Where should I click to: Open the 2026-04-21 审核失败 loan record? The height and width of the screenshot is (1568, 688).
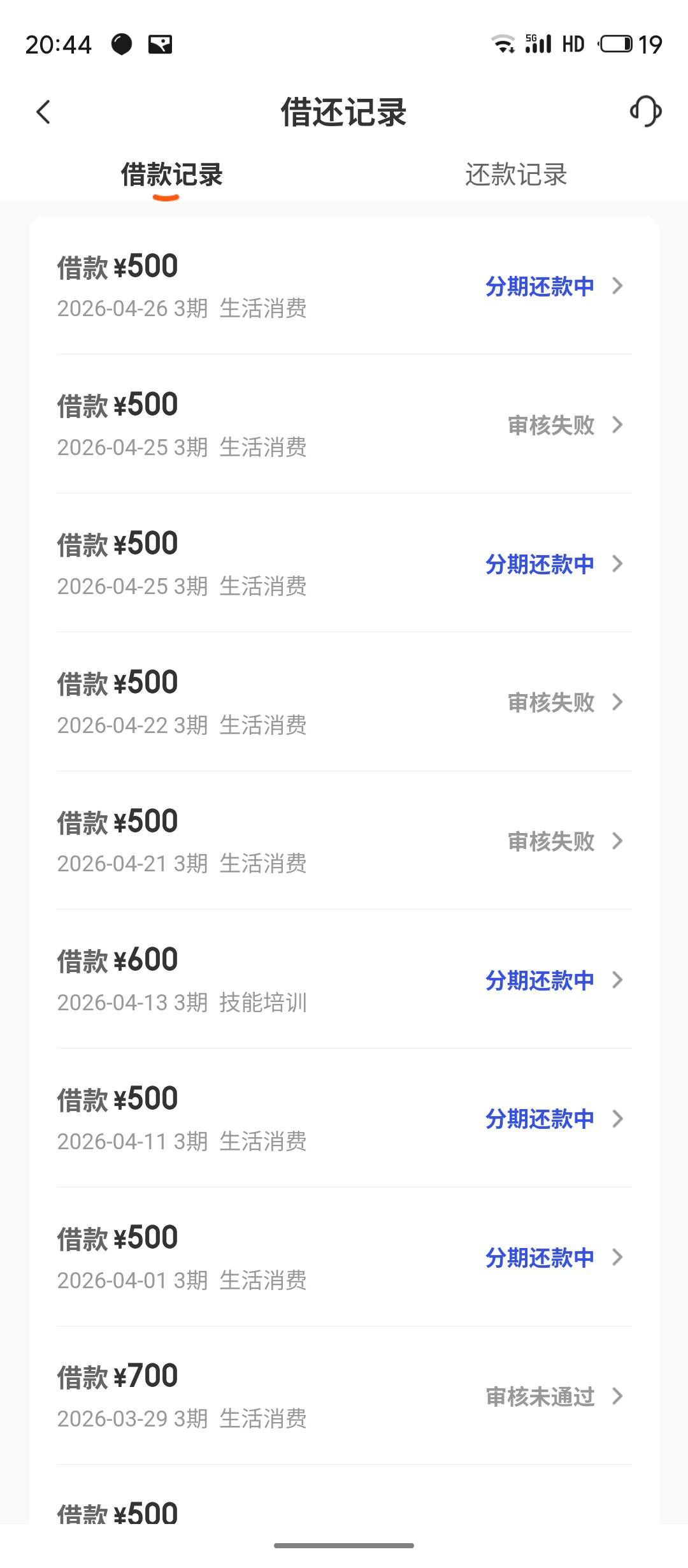(x=344, y=841)
